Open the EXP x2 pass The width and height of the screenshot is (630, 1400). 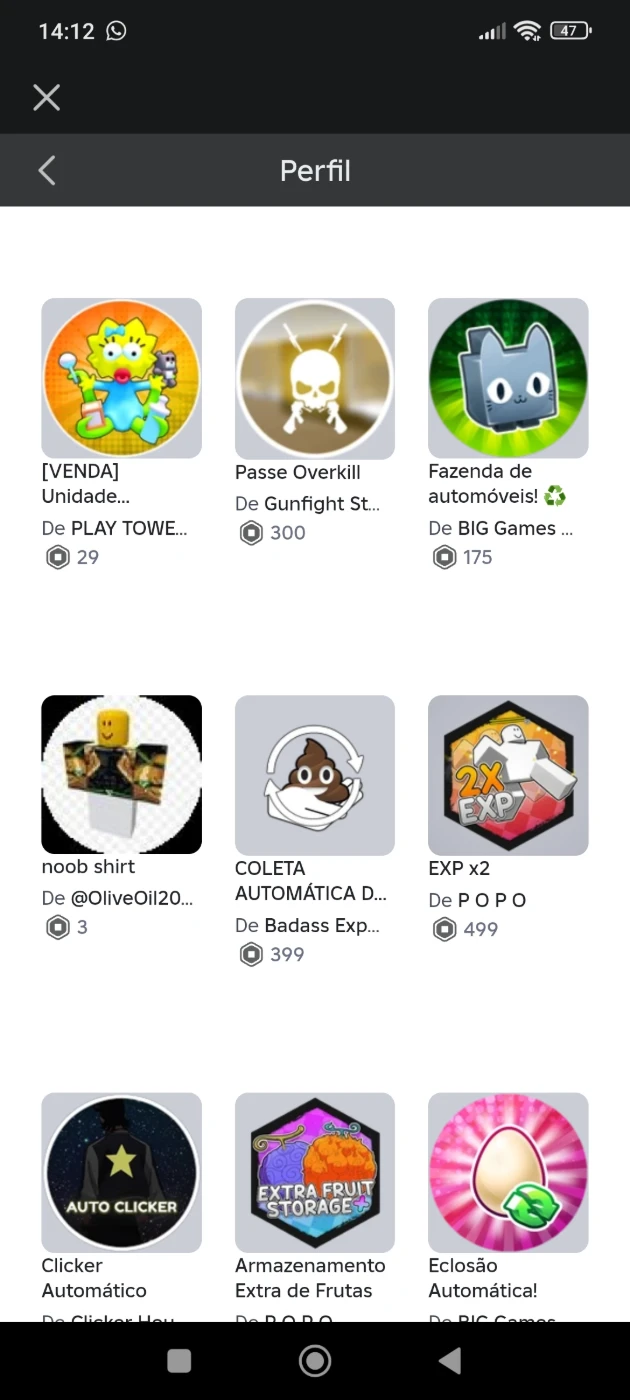tap(508, 775)
